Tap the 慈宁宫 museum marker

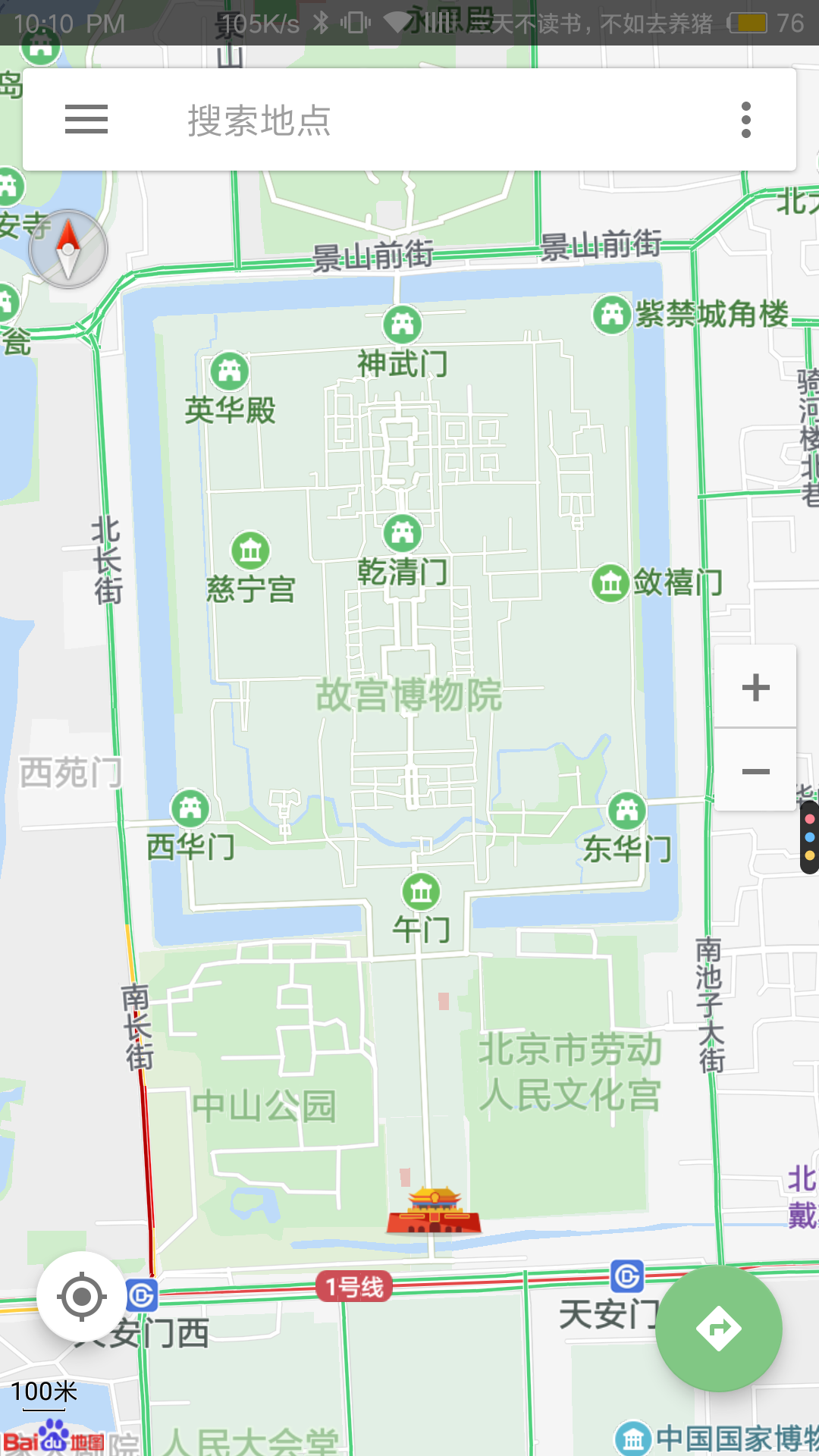pos(250,548)
